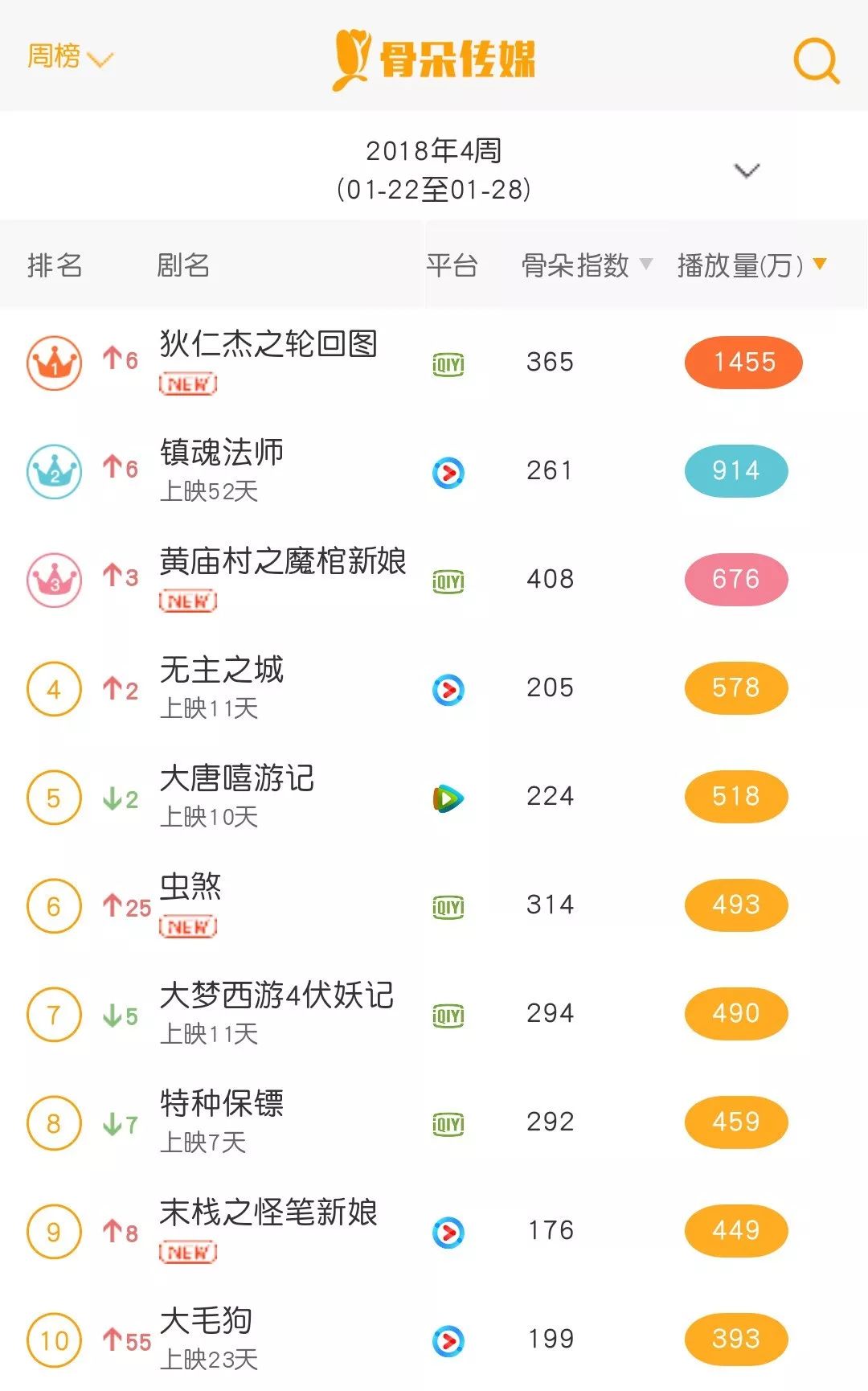Open the 无主之城 row
Image resolution: width=868 pixels, height=1391 pixels.
222,670
